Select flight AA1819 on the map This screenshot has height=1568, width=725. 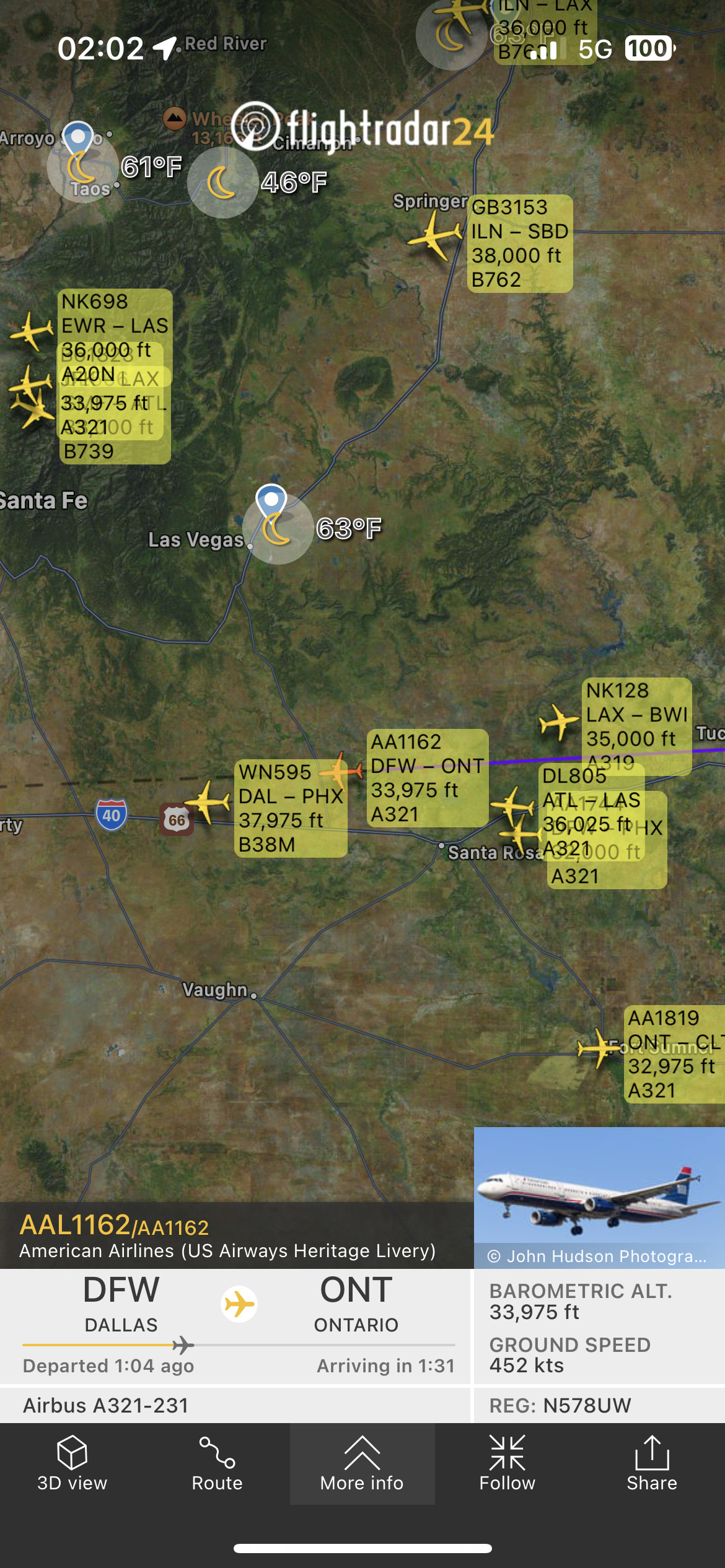tap(597, 1048)
